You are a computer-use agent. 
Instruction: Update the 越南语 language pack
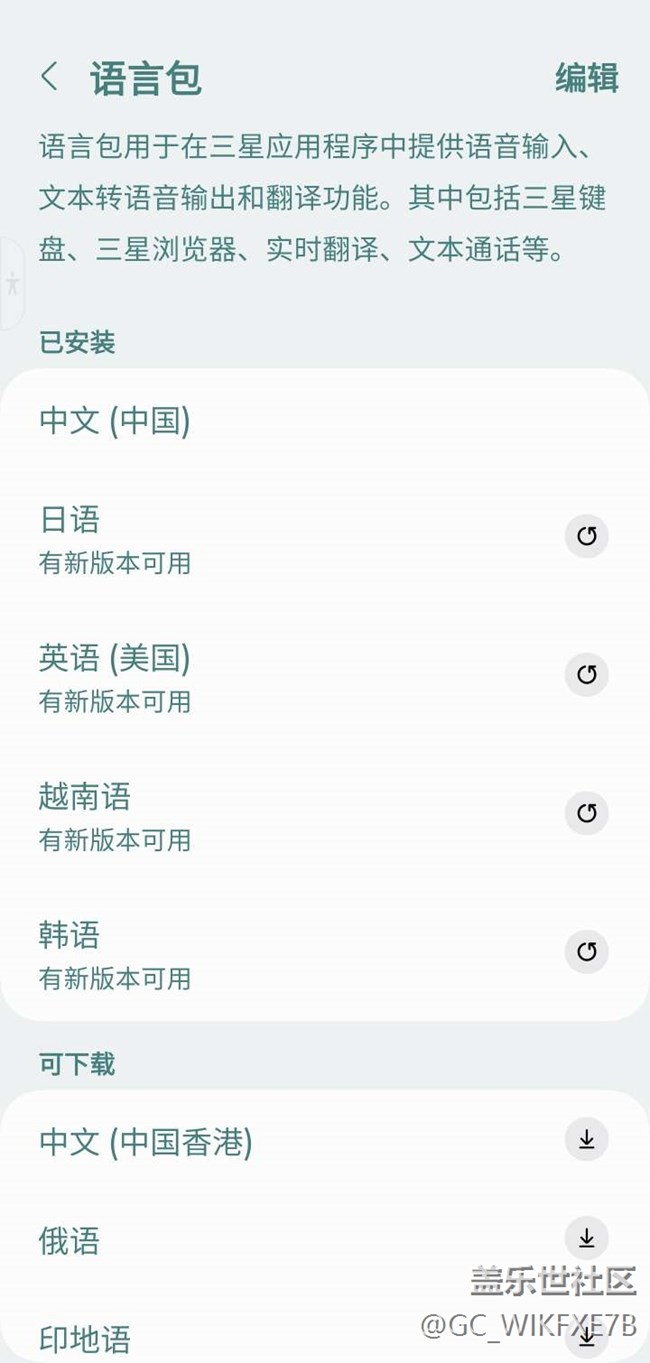(x=586, y=813)
